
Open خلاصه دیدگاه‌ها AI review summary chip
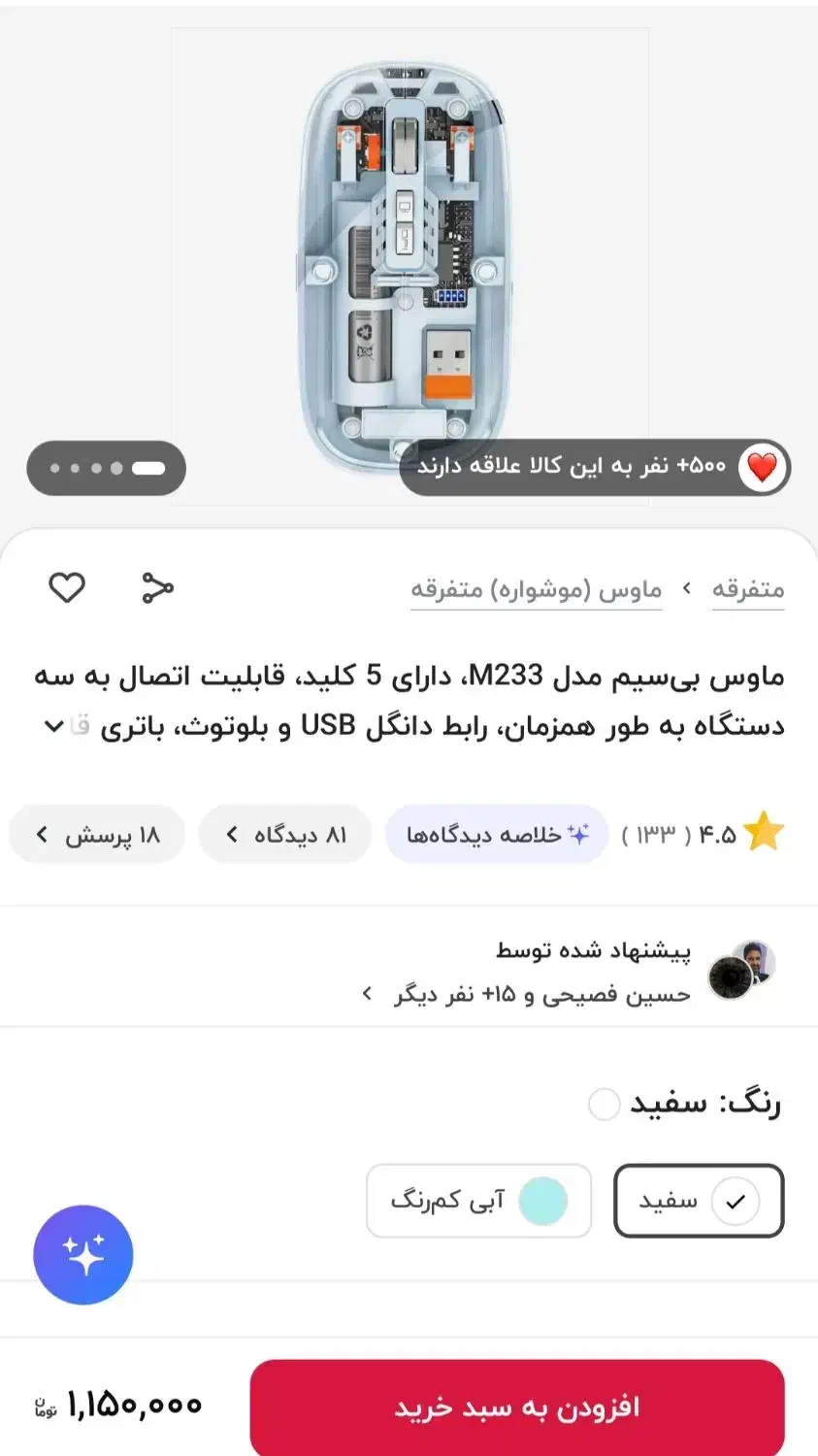(x=496, y=833)
